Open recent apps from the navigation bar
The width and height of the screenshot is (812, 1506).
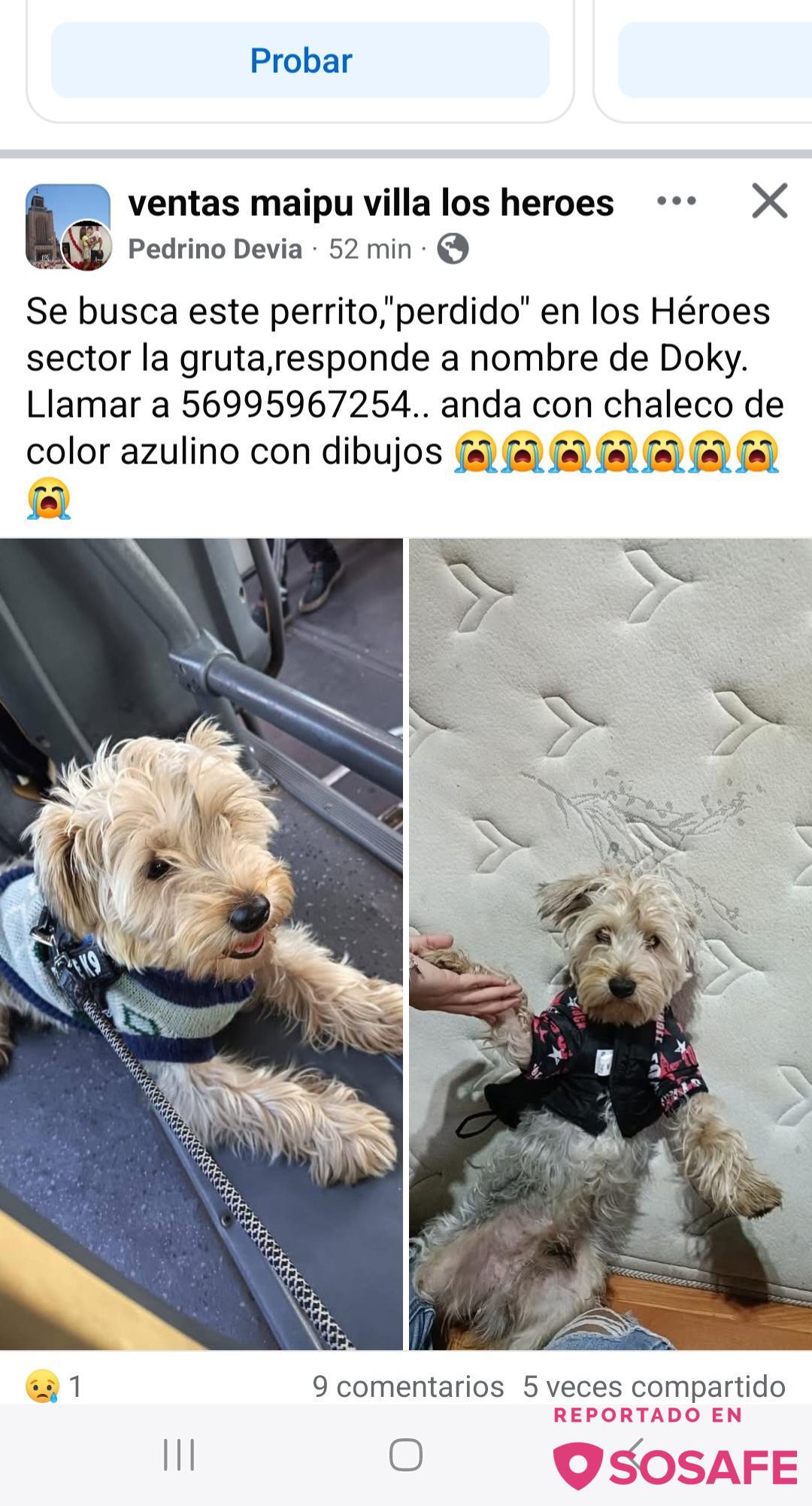pyautogui.click(x=179, y=1454)
